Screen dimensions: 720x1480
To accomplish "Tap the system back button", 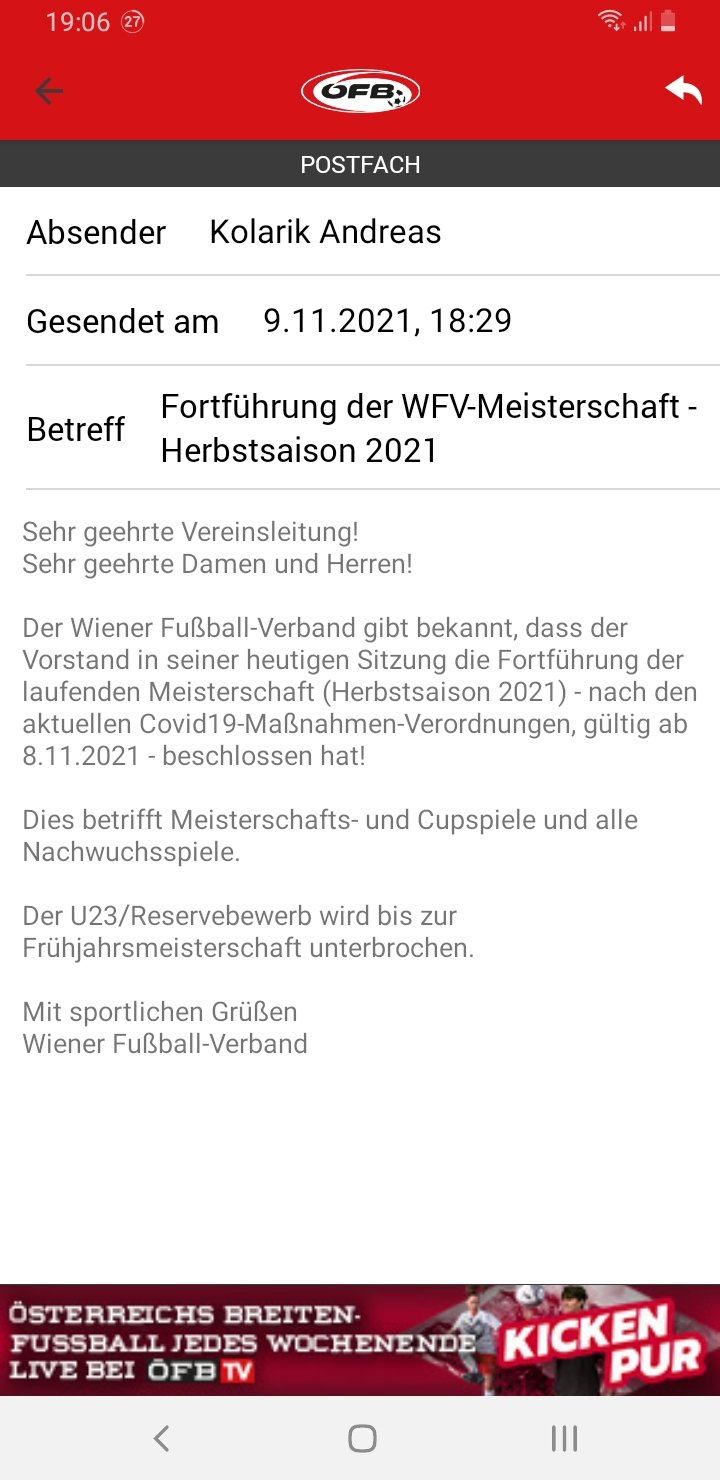I will tap(161, 1438).
